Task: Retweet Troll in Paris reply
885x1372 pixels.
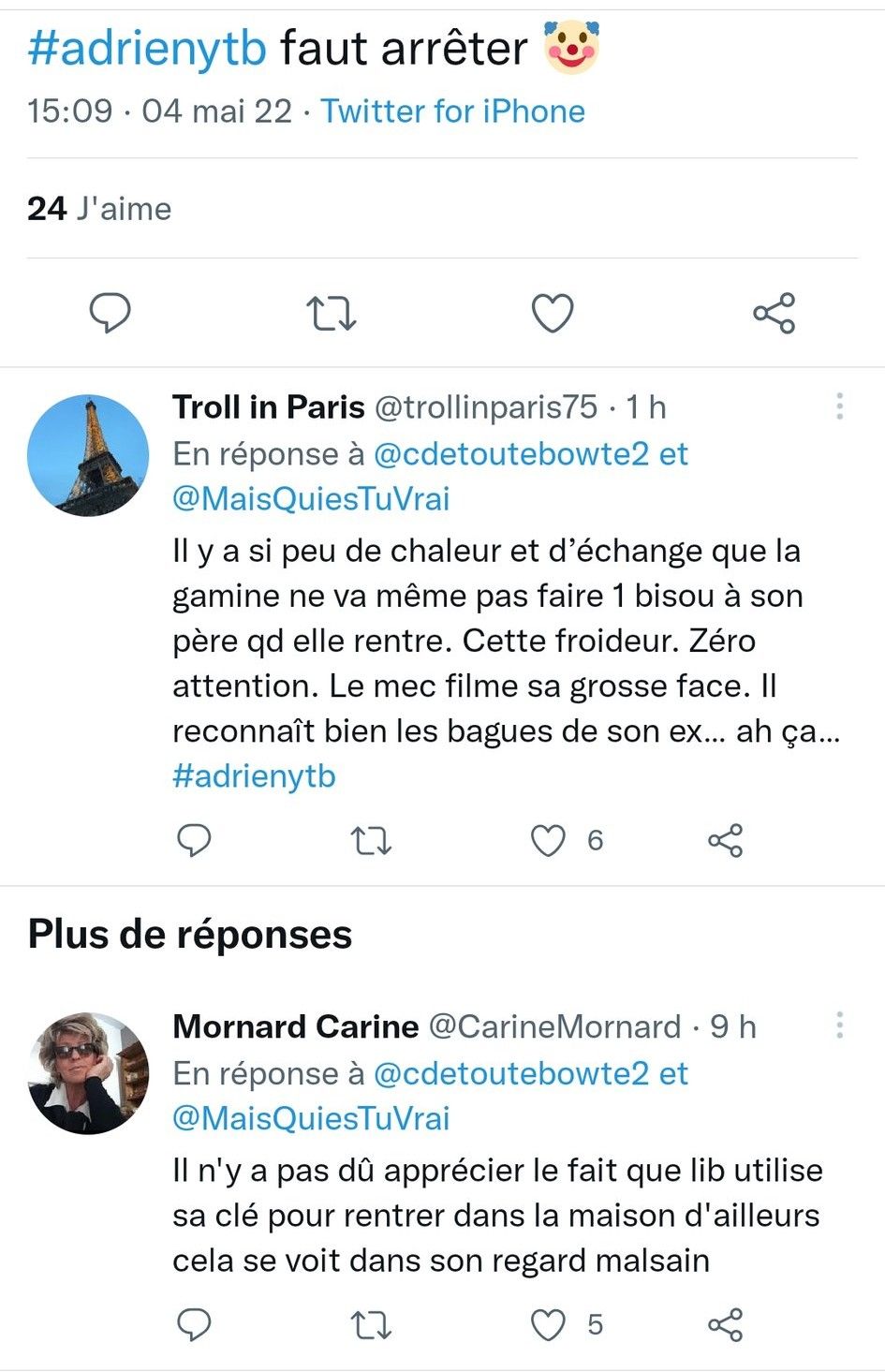Action: click(371, 841)
